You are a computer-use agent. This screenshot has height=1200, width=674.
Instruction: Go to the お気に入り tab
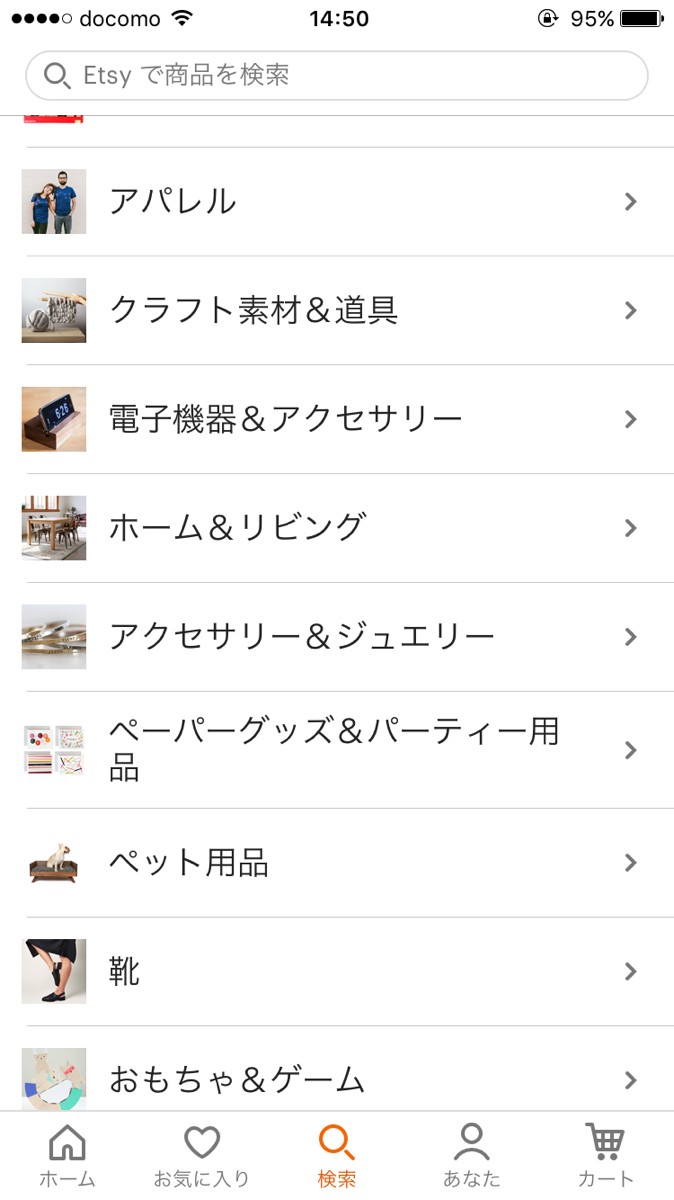click(201, 1156)
